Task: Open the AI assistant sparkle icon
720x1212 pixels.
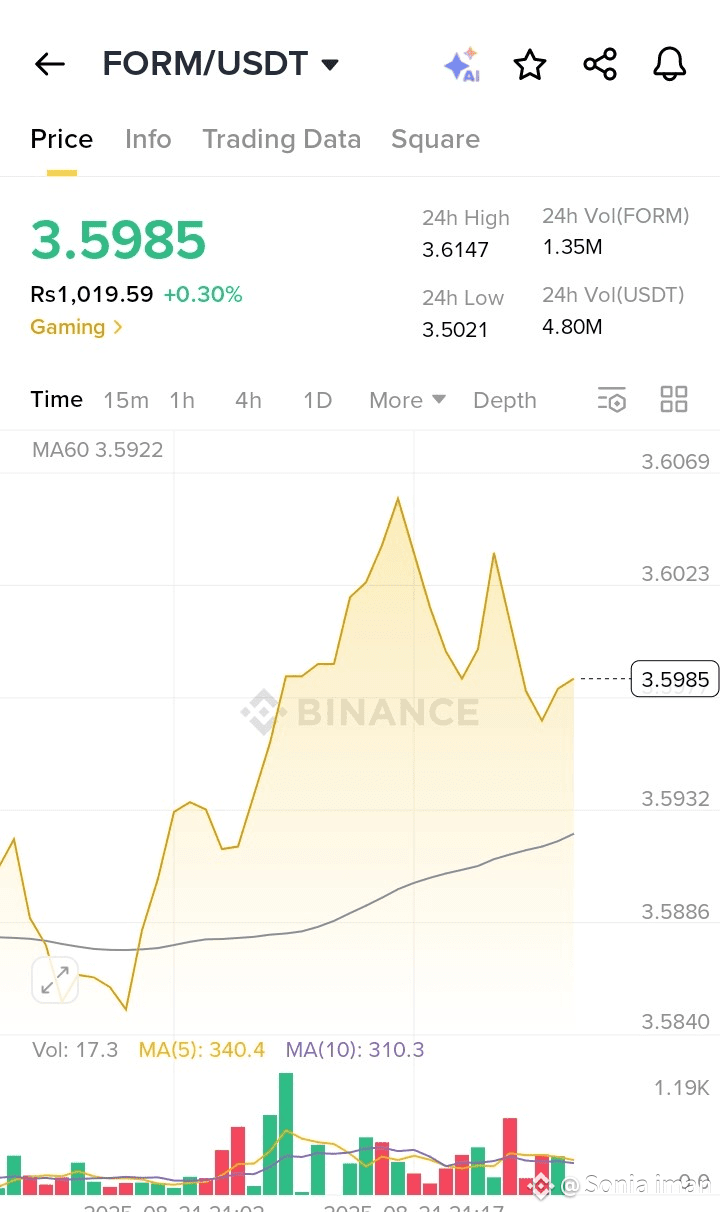Action: [x=461, y=65]
